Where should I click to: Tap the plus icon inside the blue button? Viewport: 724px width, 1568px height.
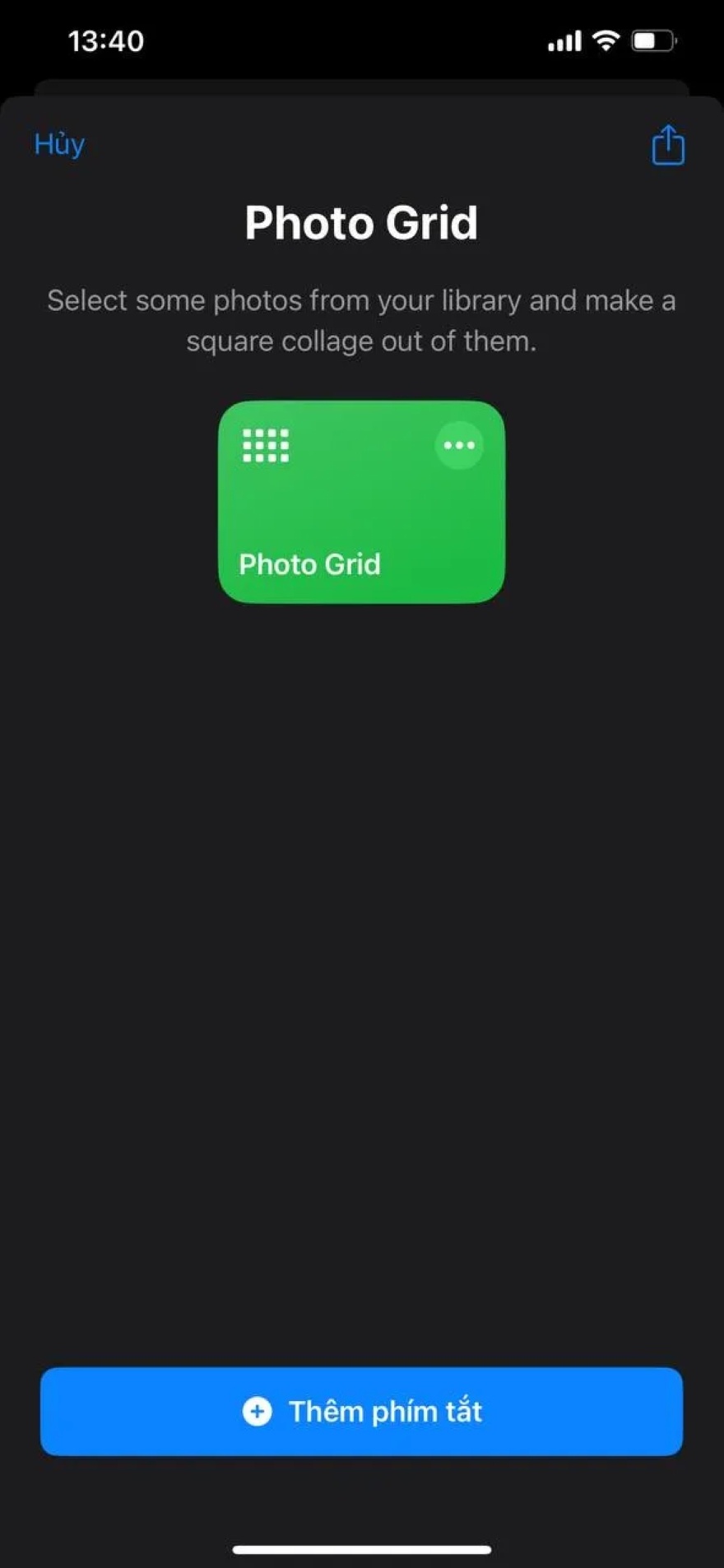coord(258,1412)
